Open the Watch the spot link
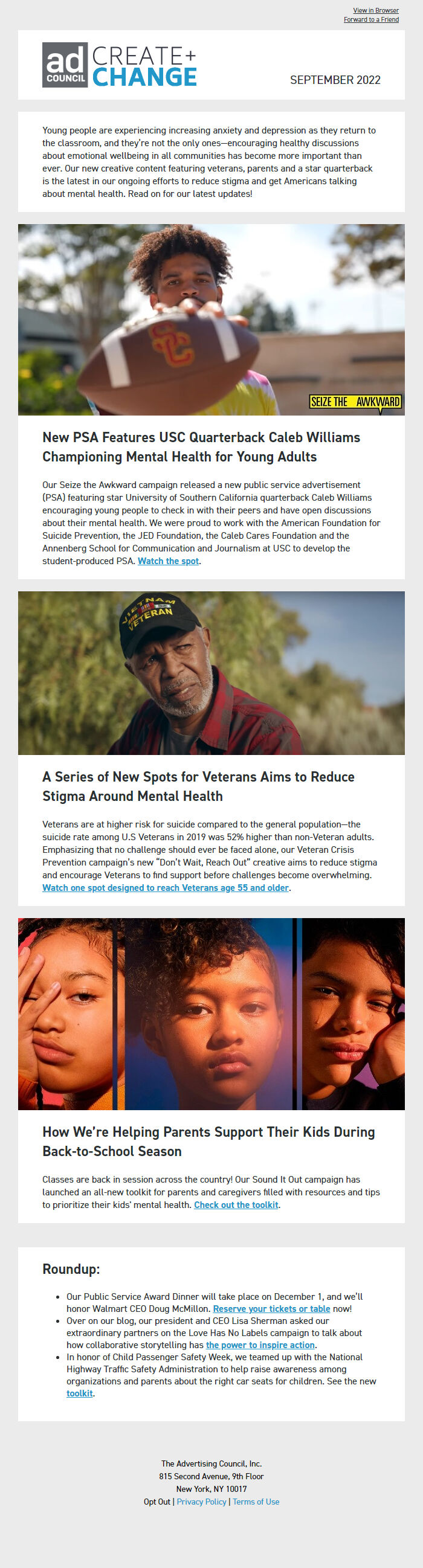 (168, 561)
